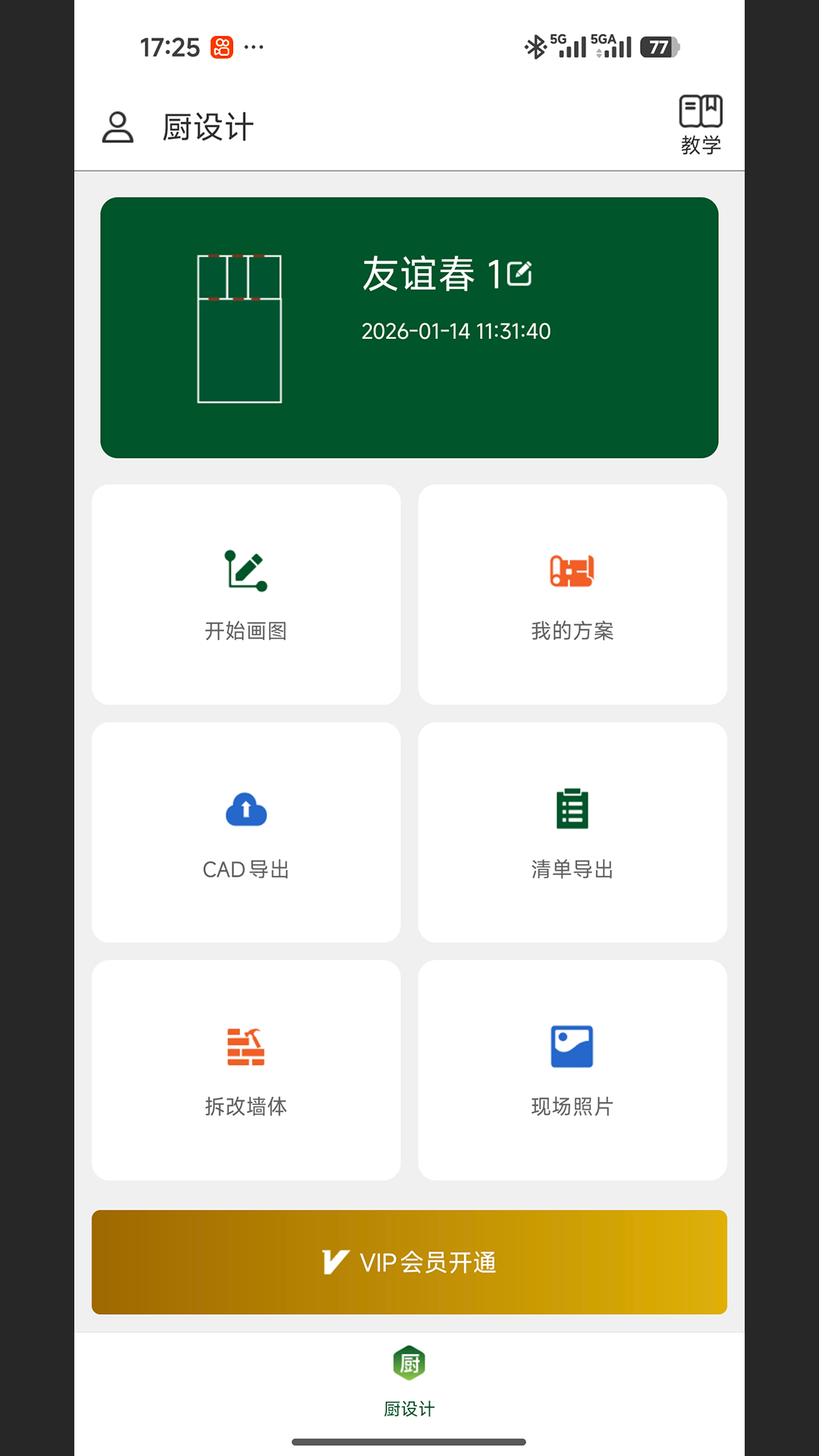Open the 教学 tutorial
This screenshot has height=1456, width=819.
pos(700,124)
